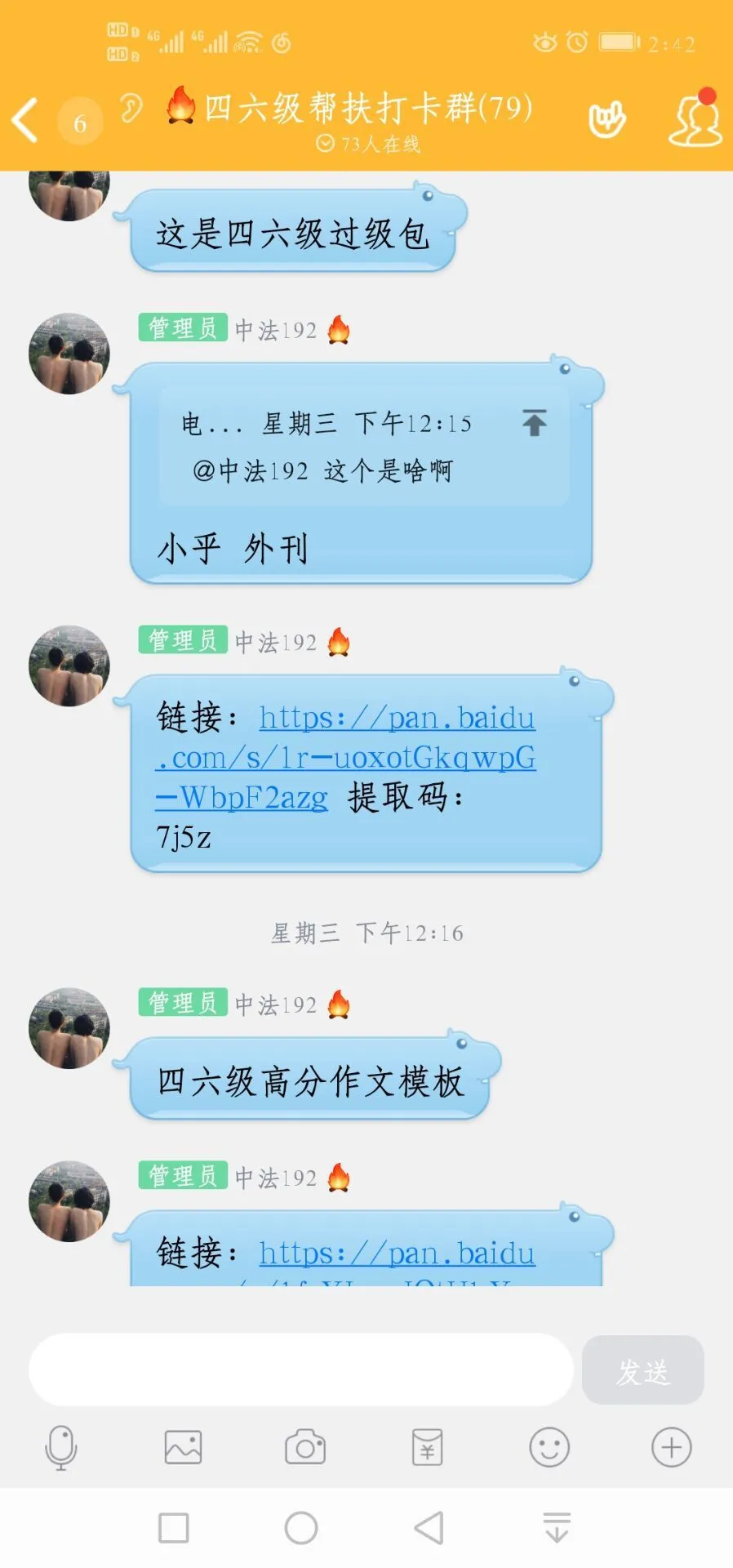This screenshot has height=1568, width=733.
Task: Open the emoji picker
Action: [x=549, y=1448]
